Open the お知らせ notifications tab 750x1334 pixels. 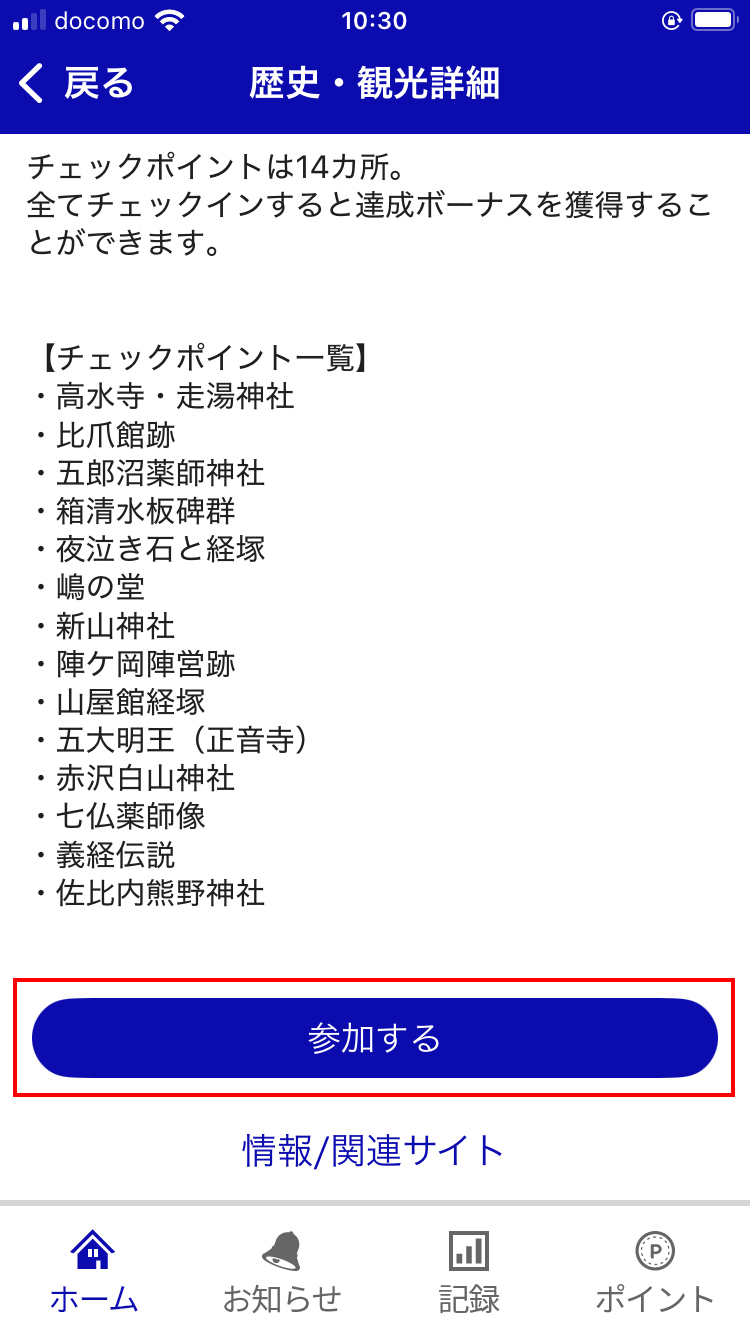pyautogui.click(x=281, y=1271)
